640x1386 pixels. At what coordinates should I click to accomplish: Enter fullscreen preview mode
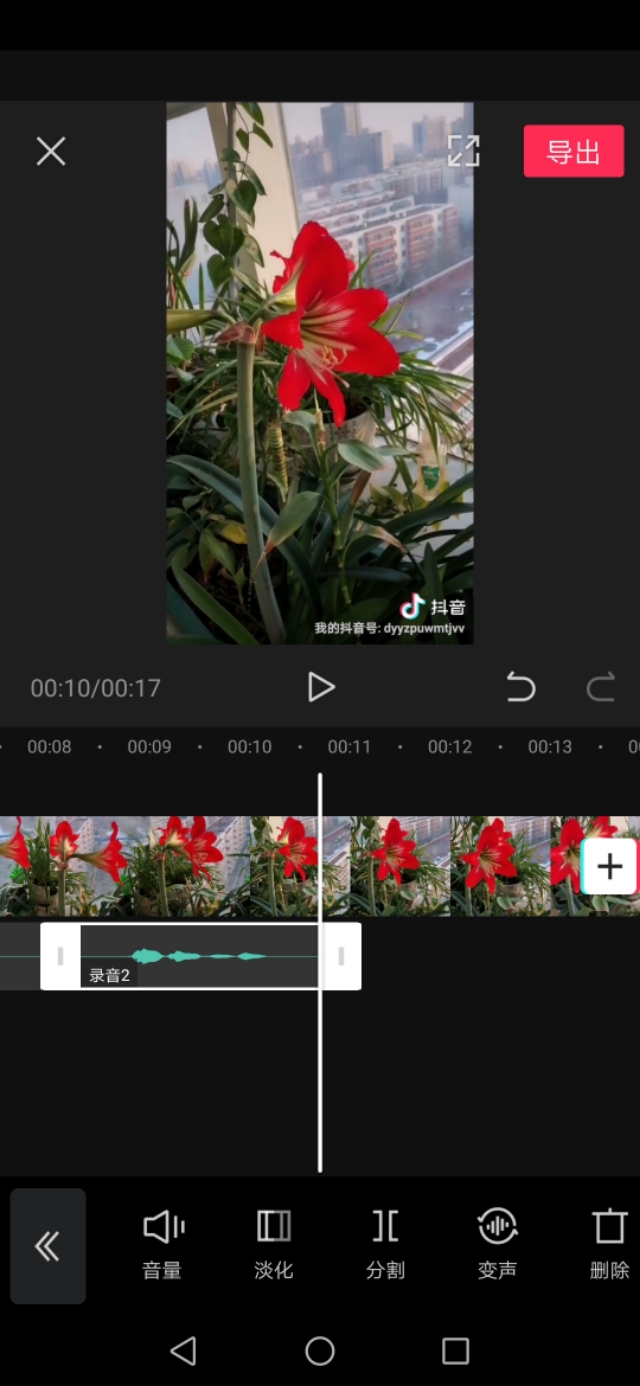[463, 151]
